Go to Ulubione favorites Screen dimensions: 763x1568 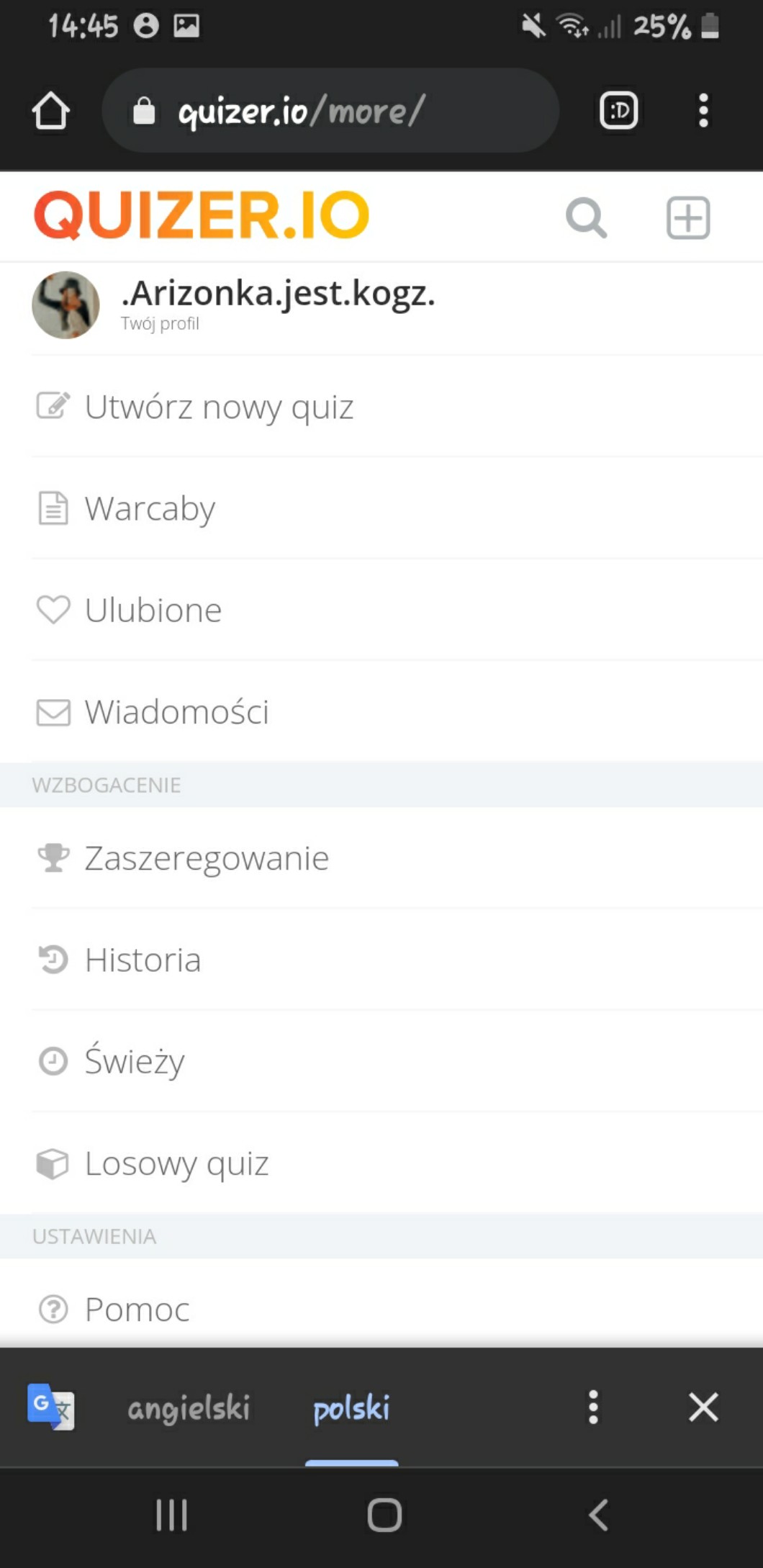tap(153, 610)
